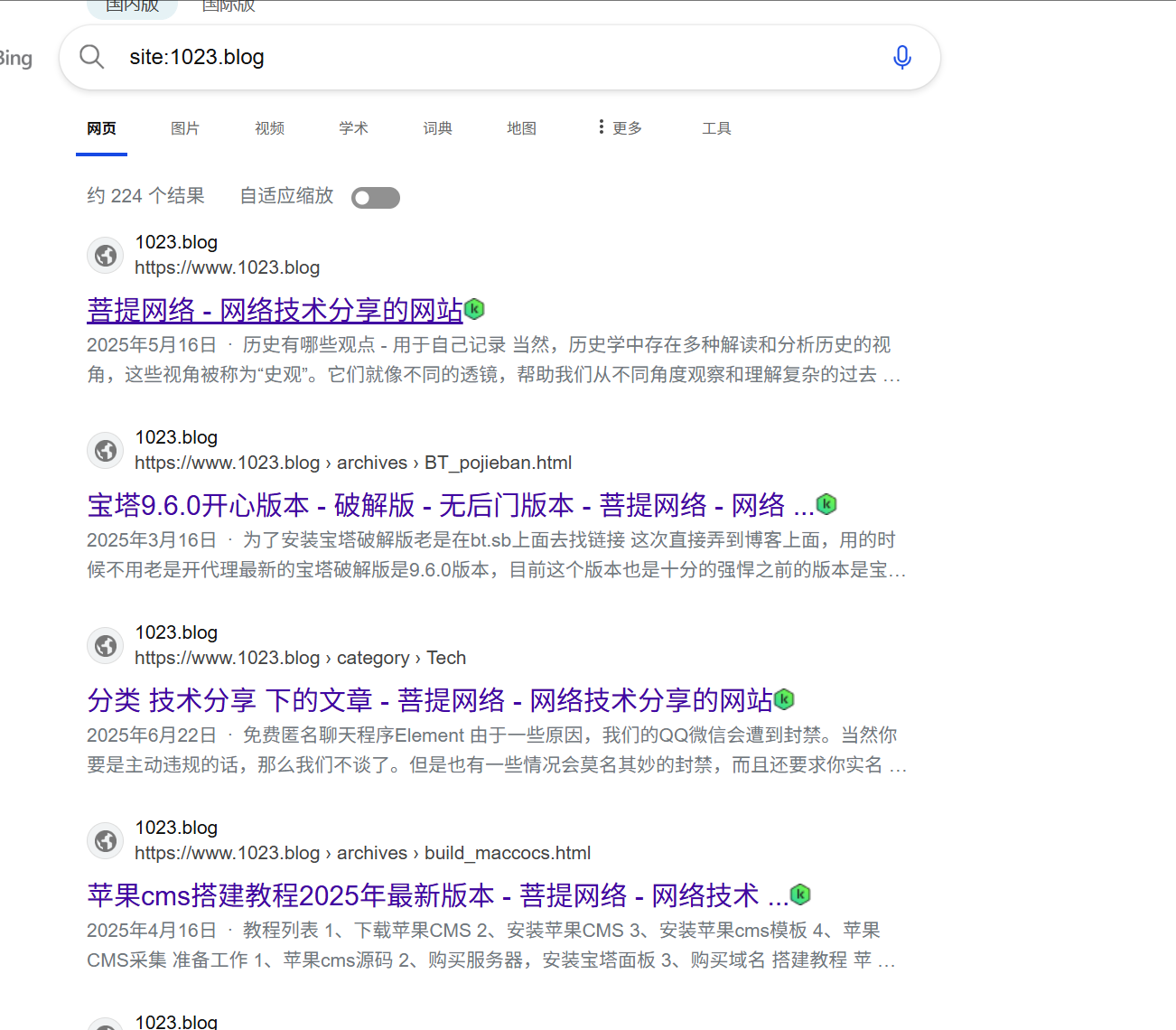Open result 菩提网络 - 网络技术分享的网站
Screen dimensions: 1176x1030
coord(275,310)
